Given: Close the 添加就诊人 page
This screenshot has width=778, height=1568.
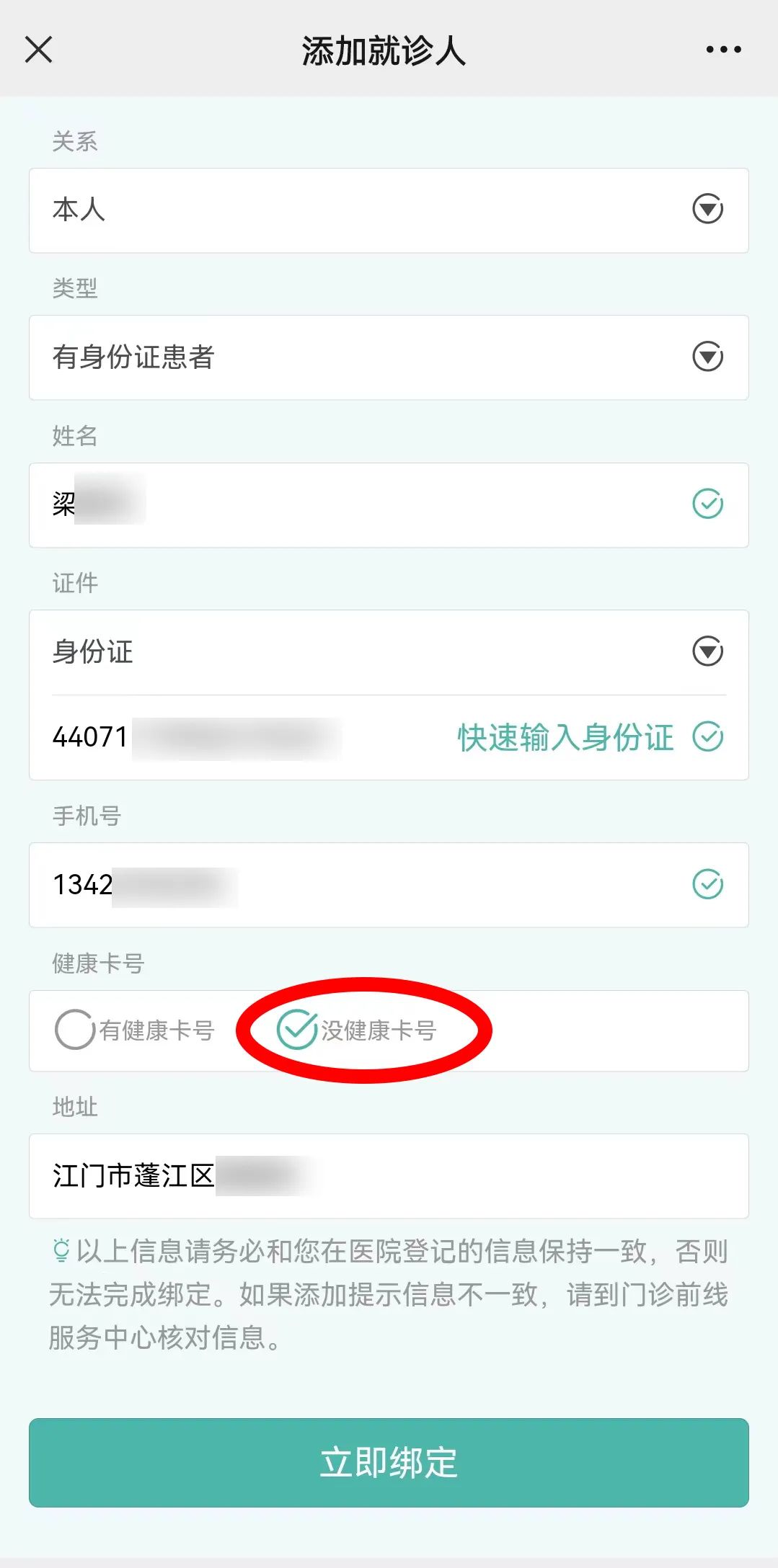Looking at the screenshot, I should pyautogui.click(x=39, y=50).
